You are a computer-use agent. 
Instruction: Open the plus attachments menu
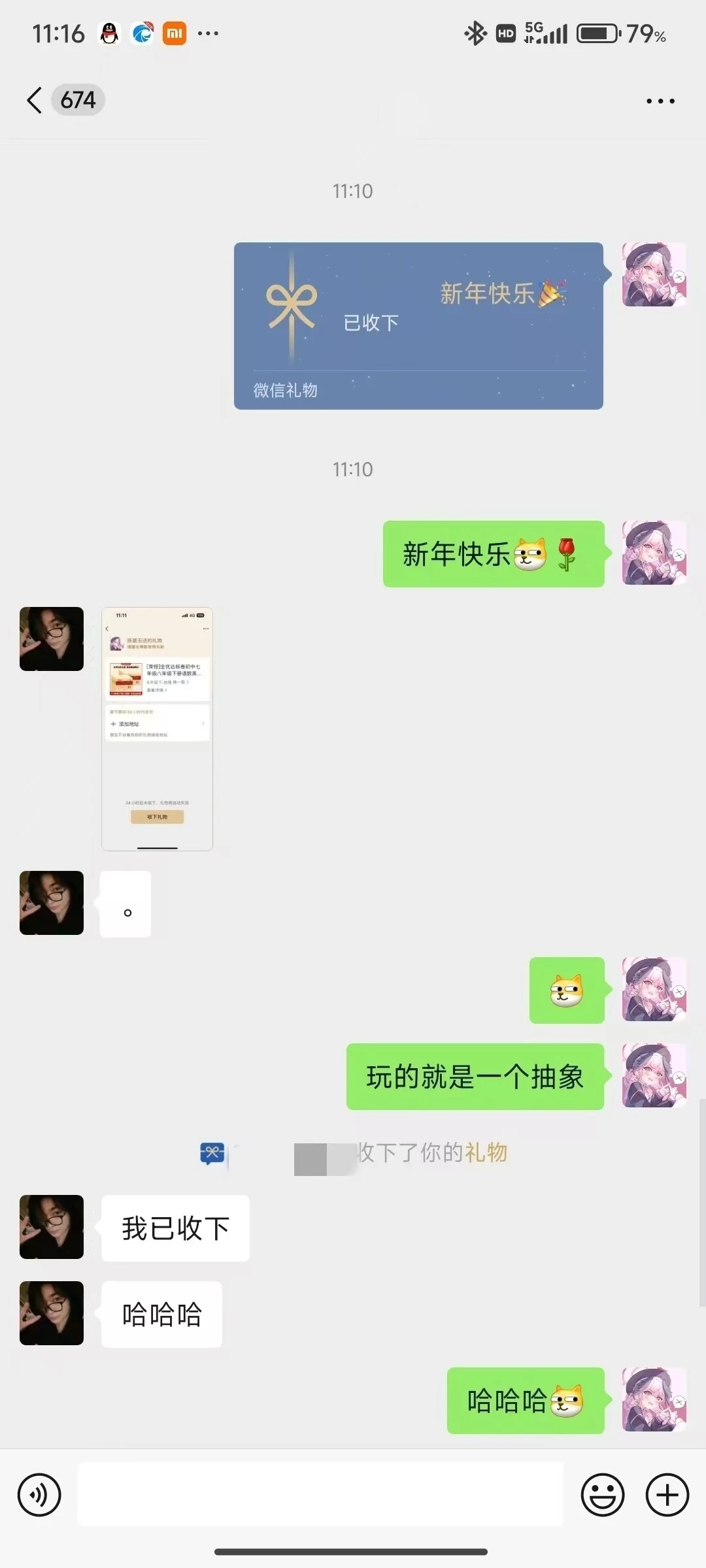click(x=667, y=1495)
